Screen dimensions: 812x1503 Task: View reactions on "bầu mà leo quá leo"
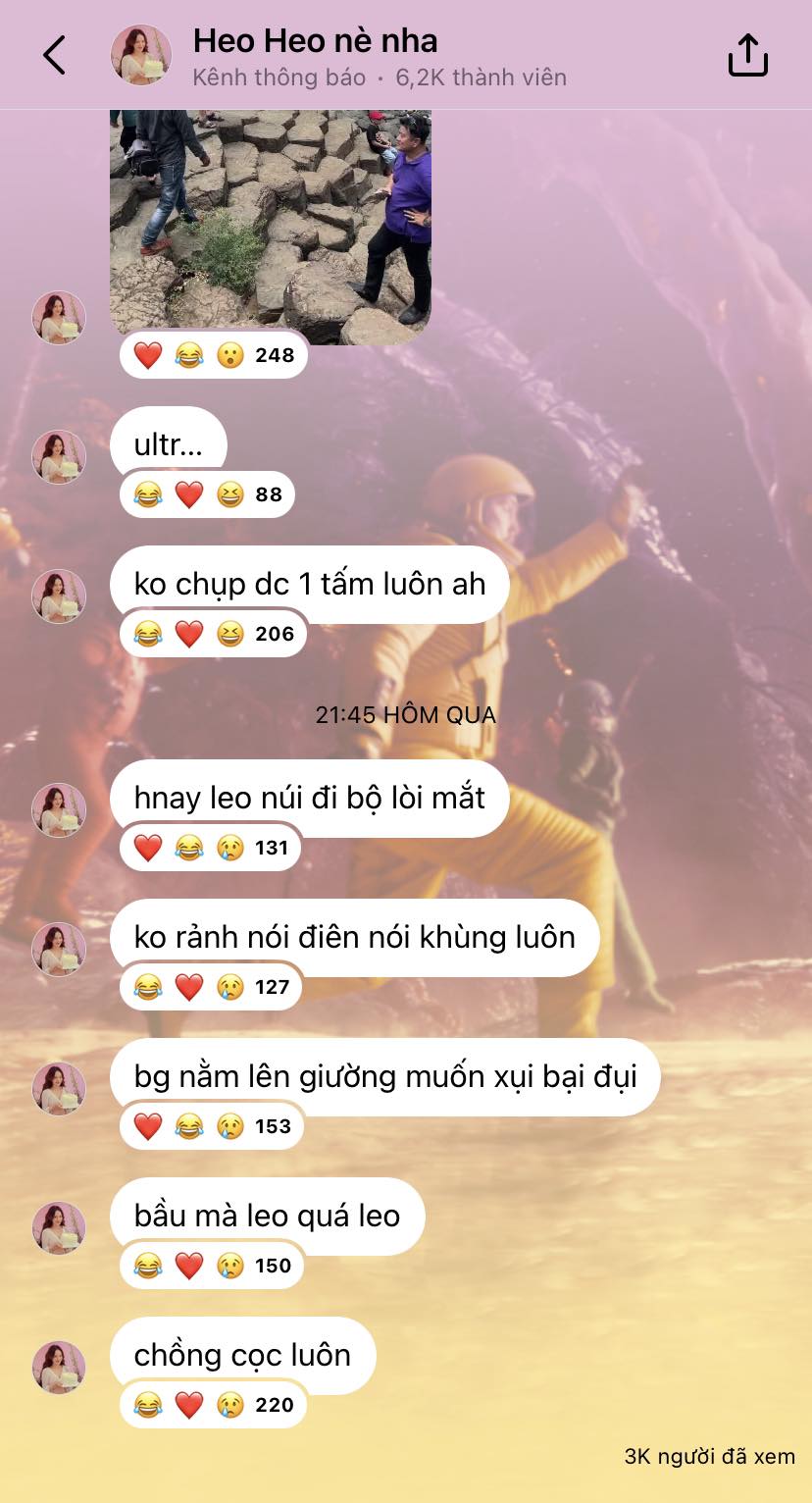[x=212, y=1266]
